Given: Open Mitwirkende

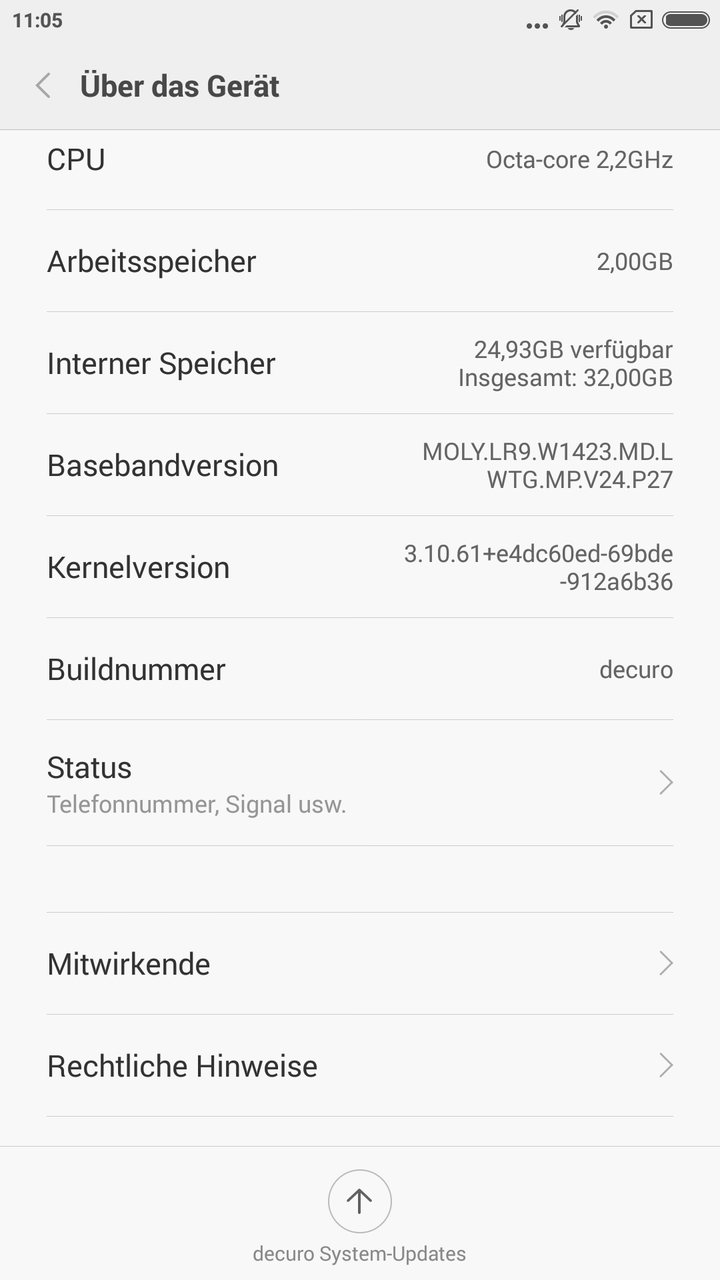Looking at the screenshot, I should coord(360,964).
